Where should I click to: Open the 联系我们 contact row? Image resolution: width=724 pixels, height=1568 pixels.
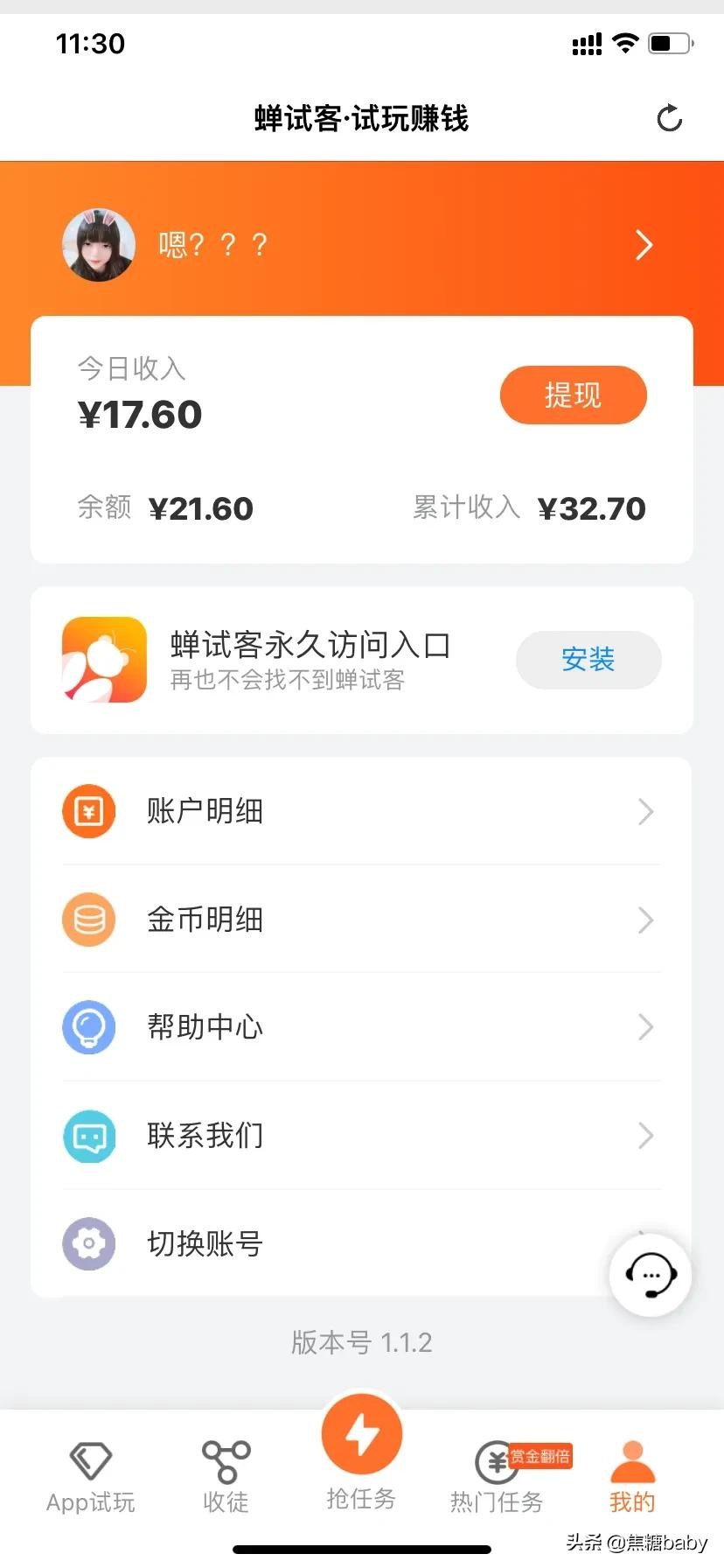360,1136
